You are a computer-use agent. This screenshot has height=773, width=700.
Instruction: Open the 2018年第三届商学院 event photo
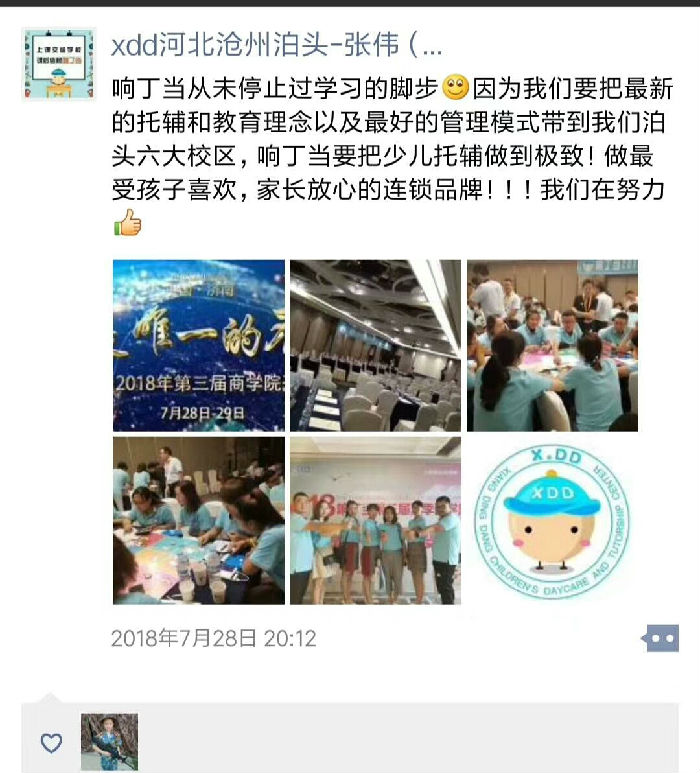pyautogui.click(x=198, y=345)
